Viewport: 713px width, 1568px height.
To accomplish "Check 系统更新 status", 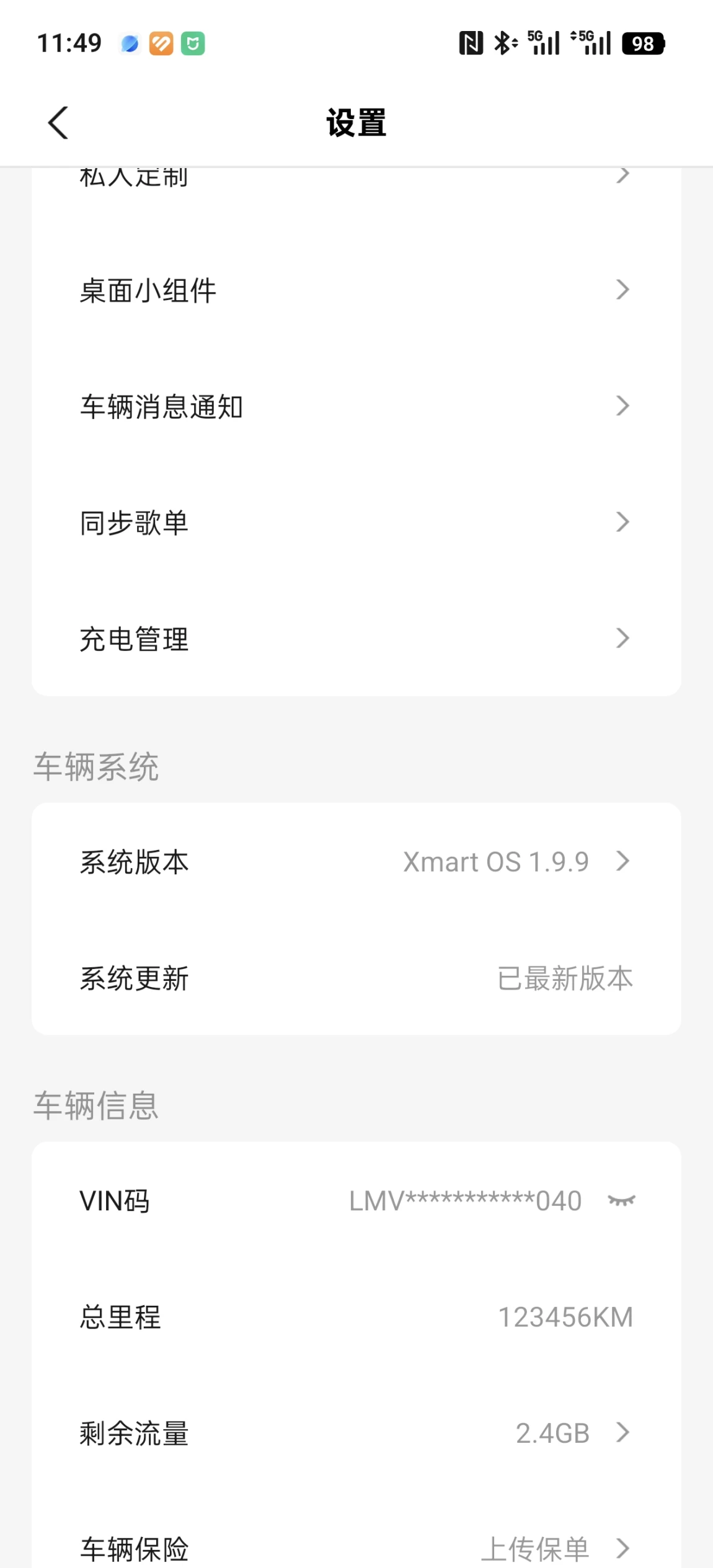I will tap(356, 978).
